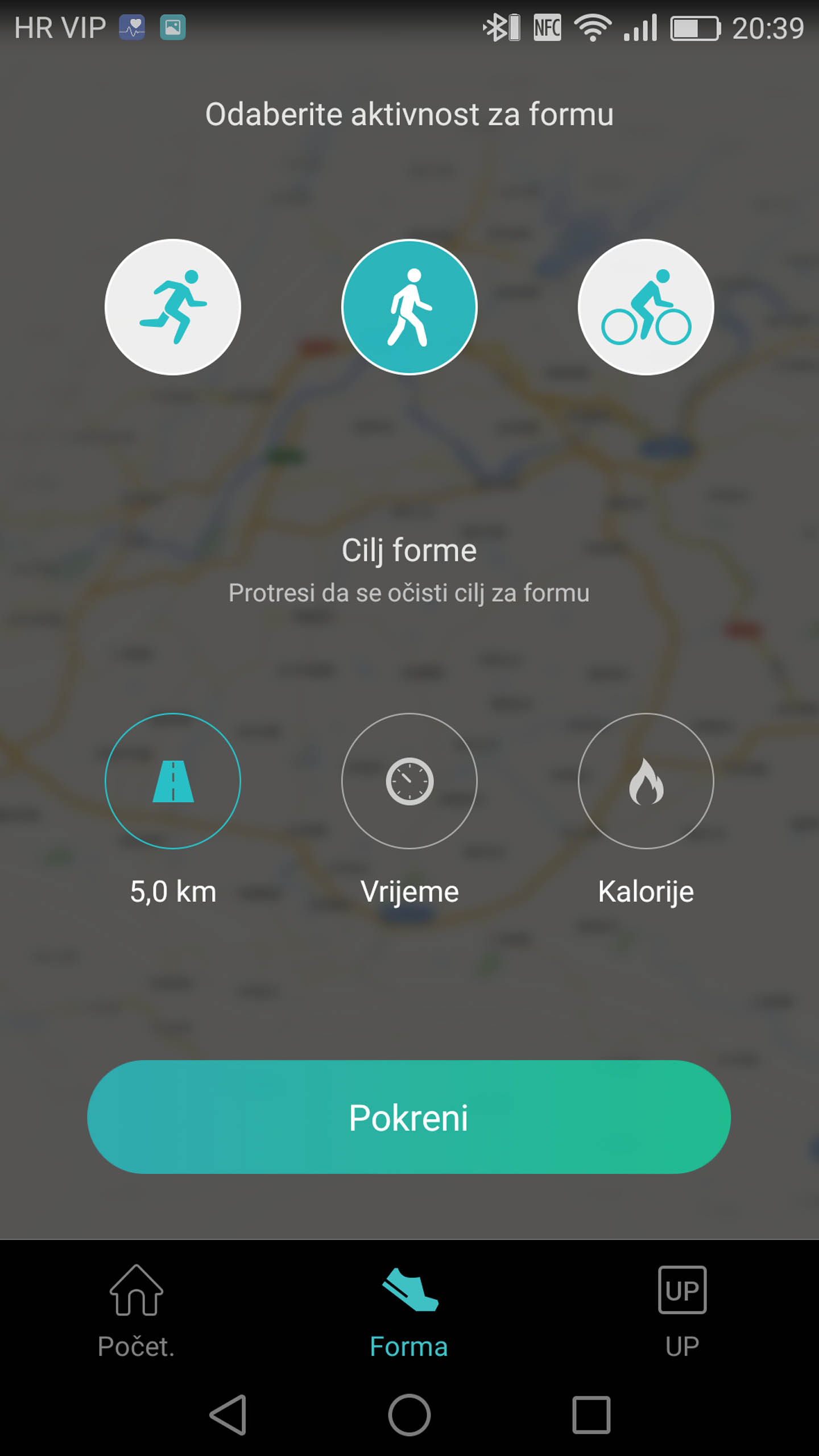Image resolution: width=819 pixels, height=1456 pixels.
Task: Start the workout with Pokreni
Action: [x=409, y=1117]
